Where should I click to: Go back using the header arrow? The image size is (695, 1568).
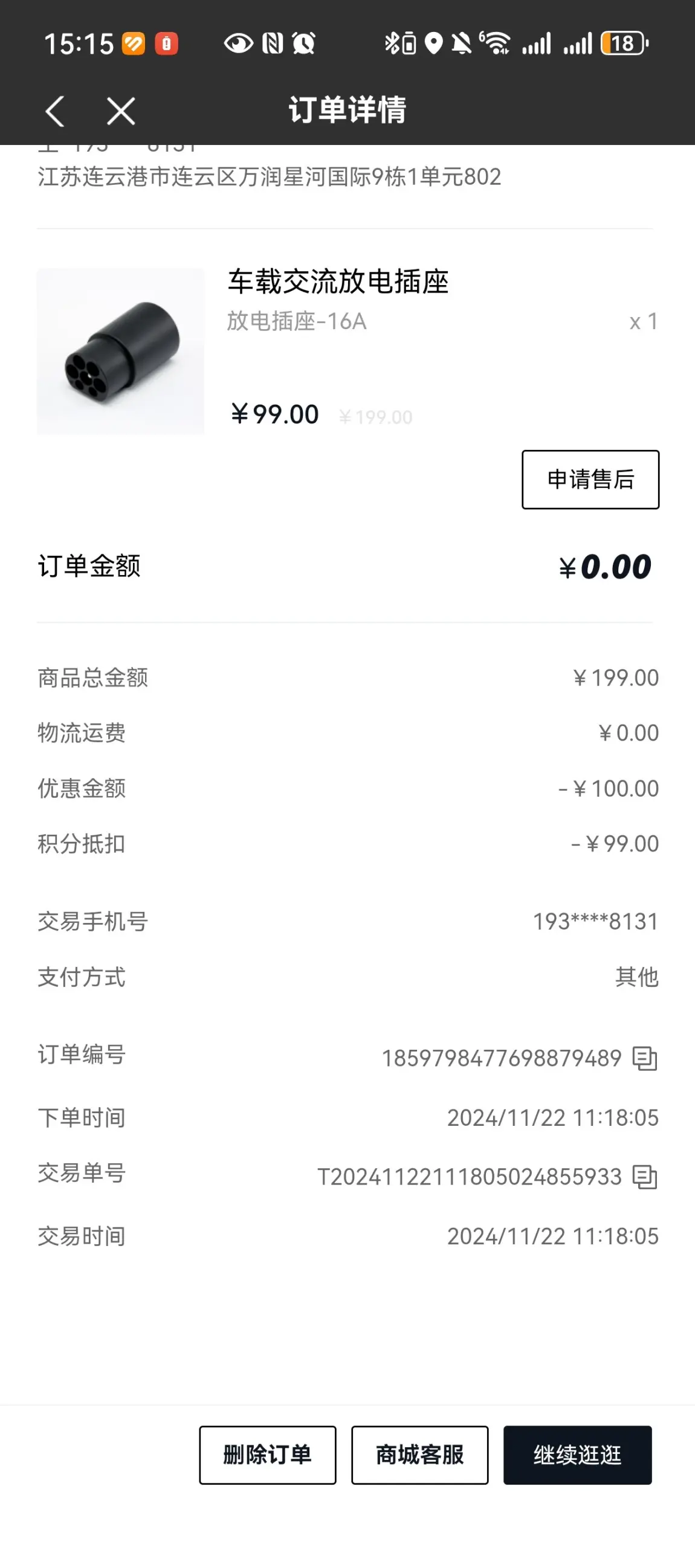(55, 111)
